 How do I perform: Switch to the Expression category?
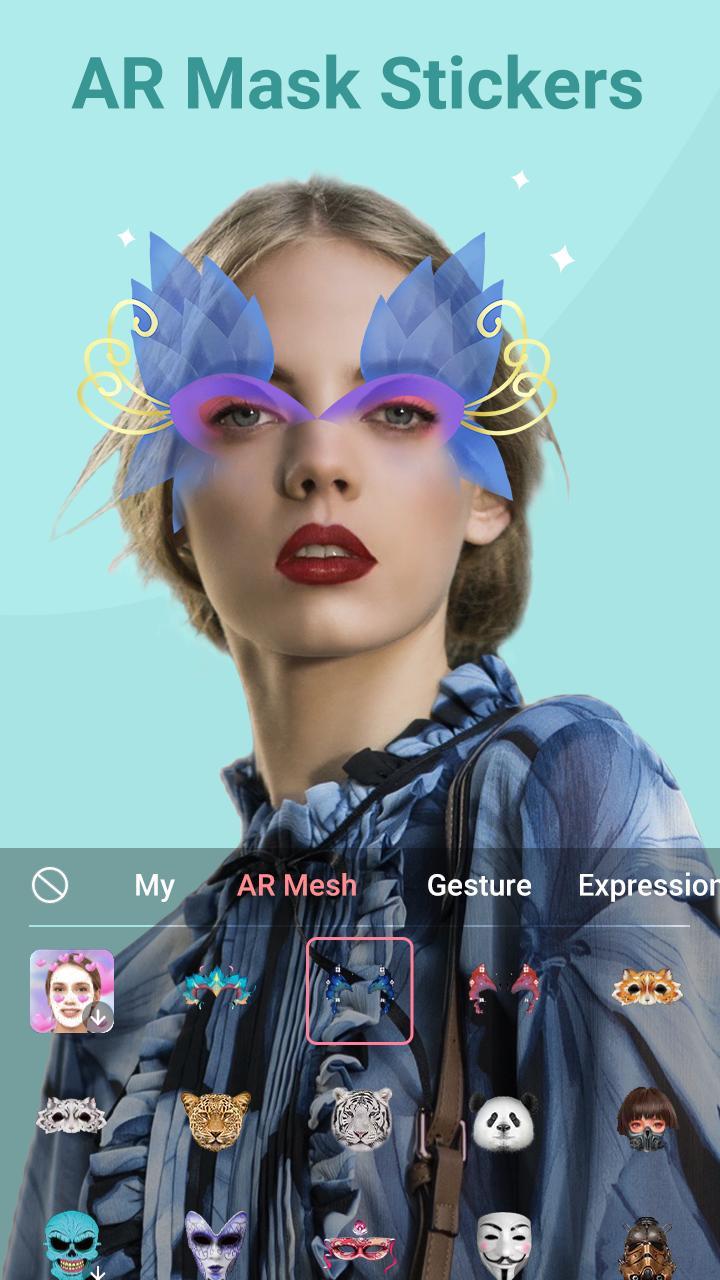(650, 886)
